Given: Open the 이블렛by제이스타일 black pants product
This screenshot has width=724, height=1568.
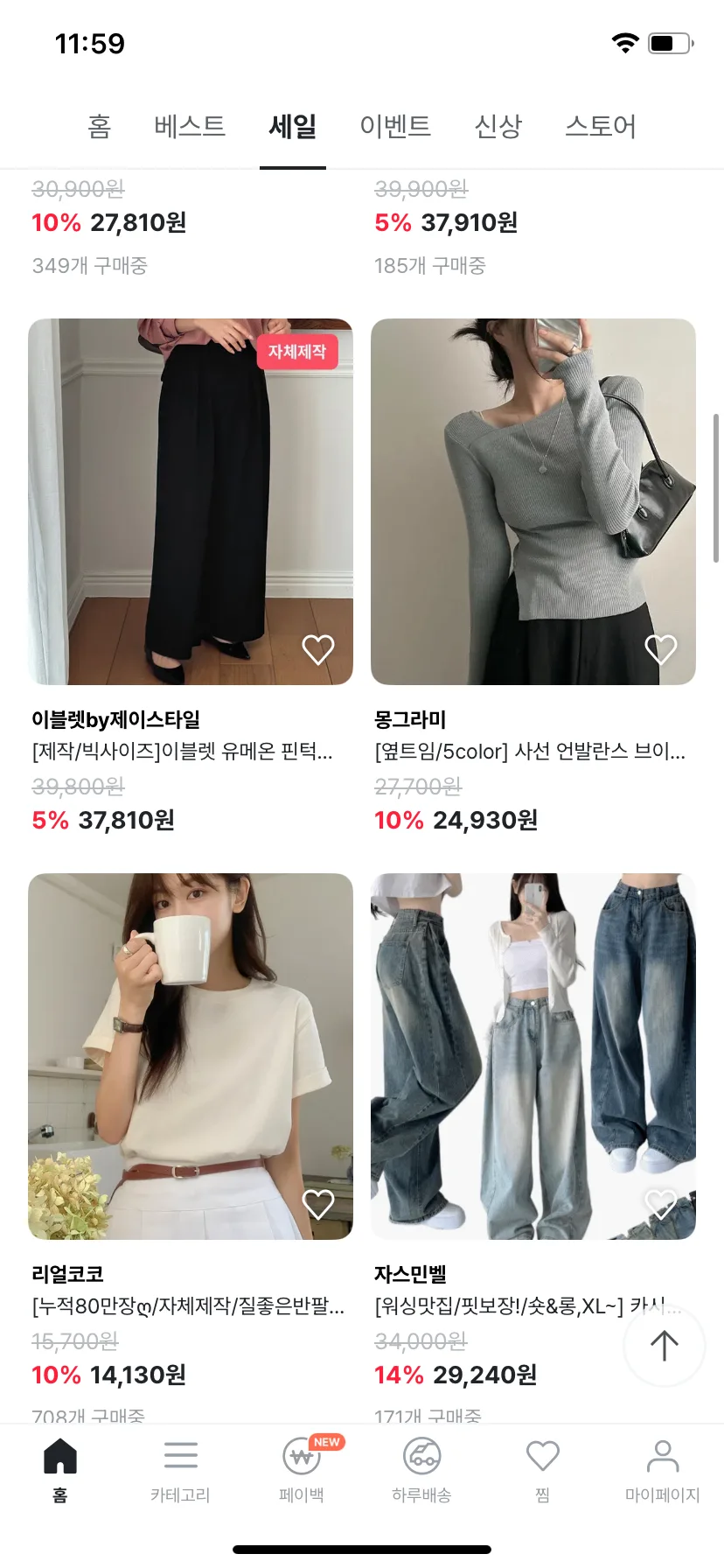Looking at the screenshot, I should (191, 501).
